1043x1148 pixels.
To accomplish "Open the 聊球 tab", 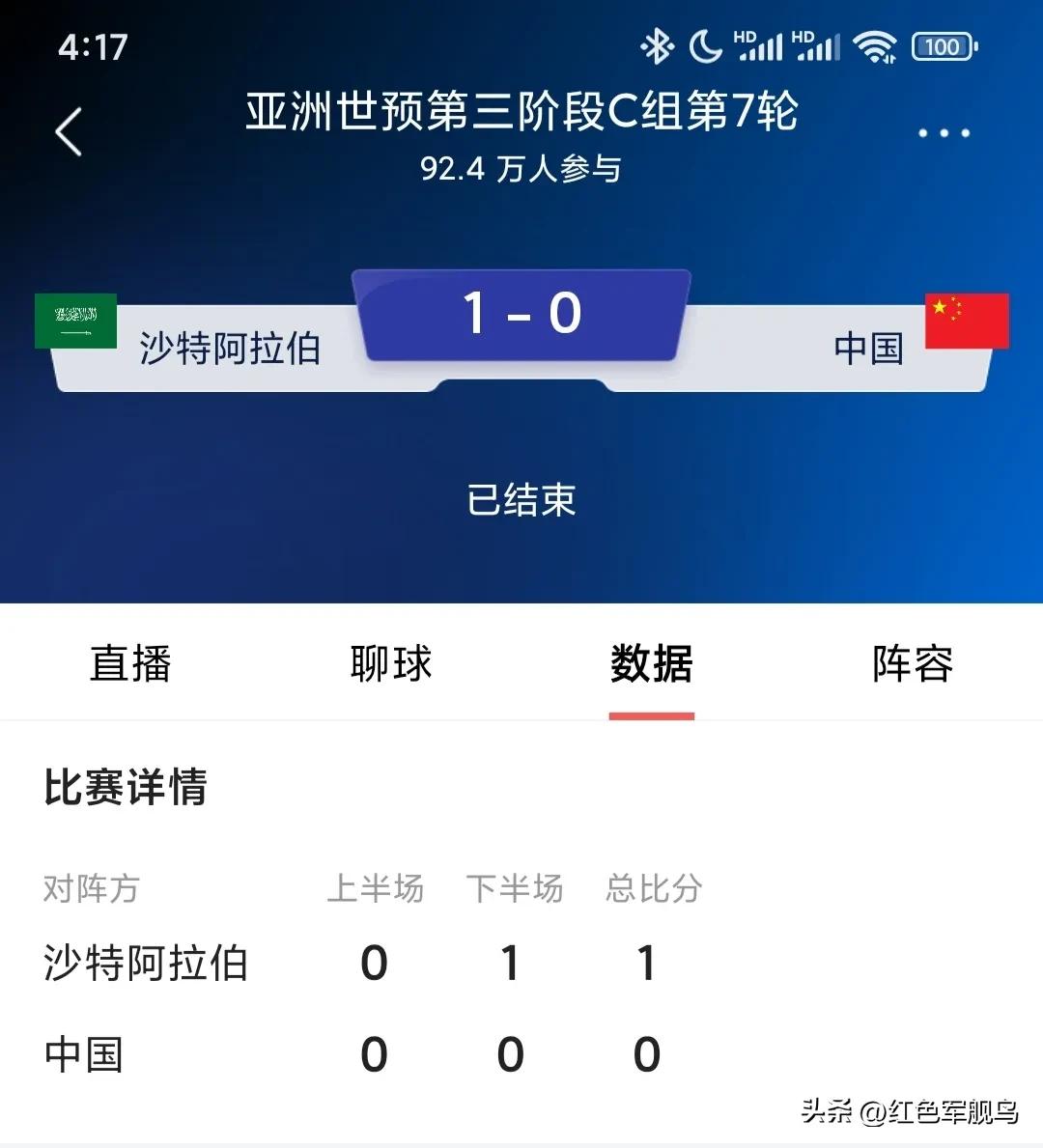I will tap(390, 663).
